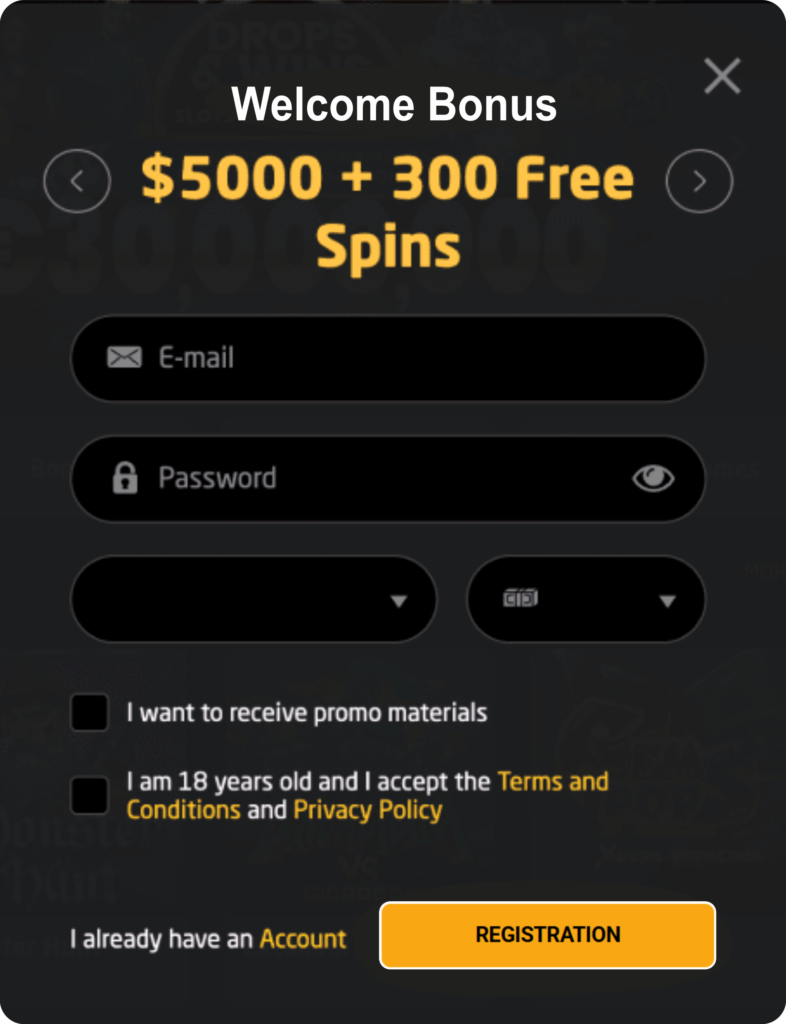The width and height of the screenshot is (786, 1024).
Task: Go to the previous bonus offer
Action: [x=77, y=181]
